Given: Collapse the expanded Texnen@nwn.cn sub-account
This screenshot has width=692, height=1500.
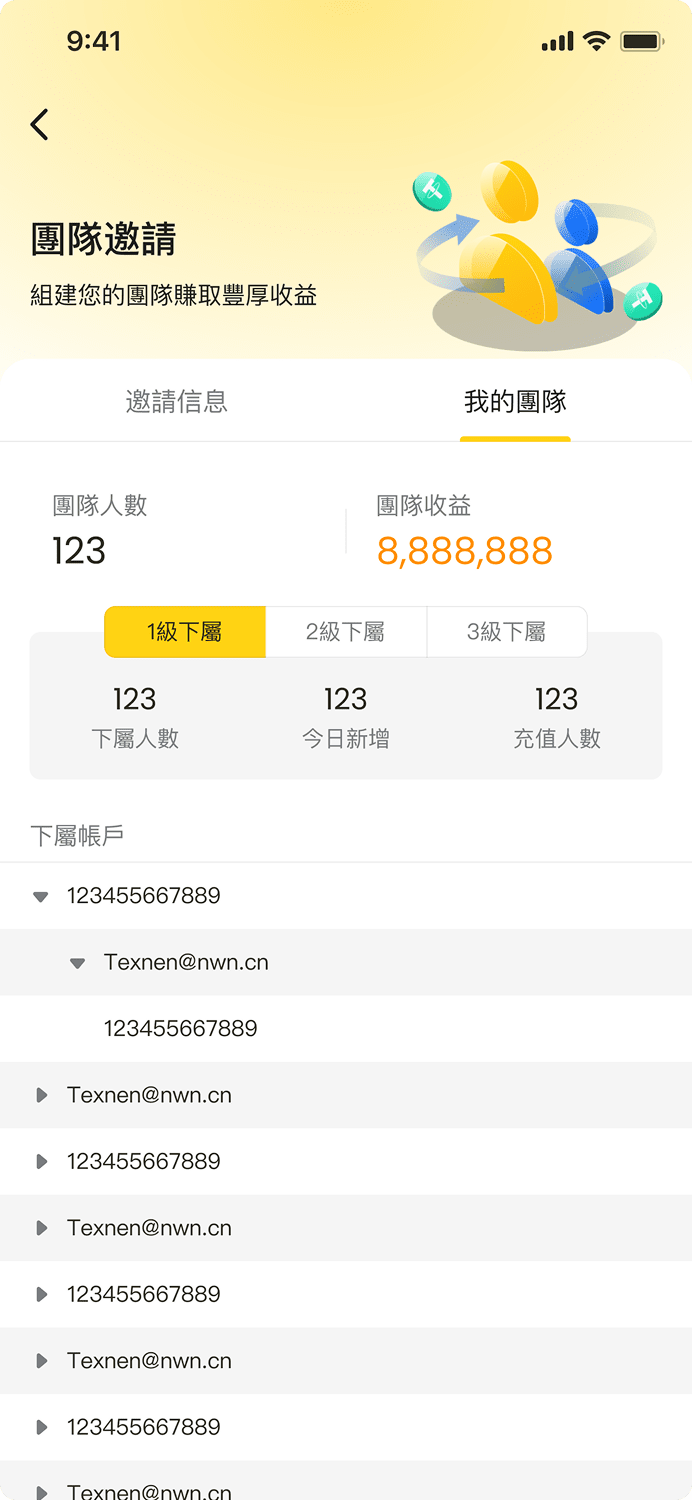Looking at the screenshot, I should click(x=78, y=963).
